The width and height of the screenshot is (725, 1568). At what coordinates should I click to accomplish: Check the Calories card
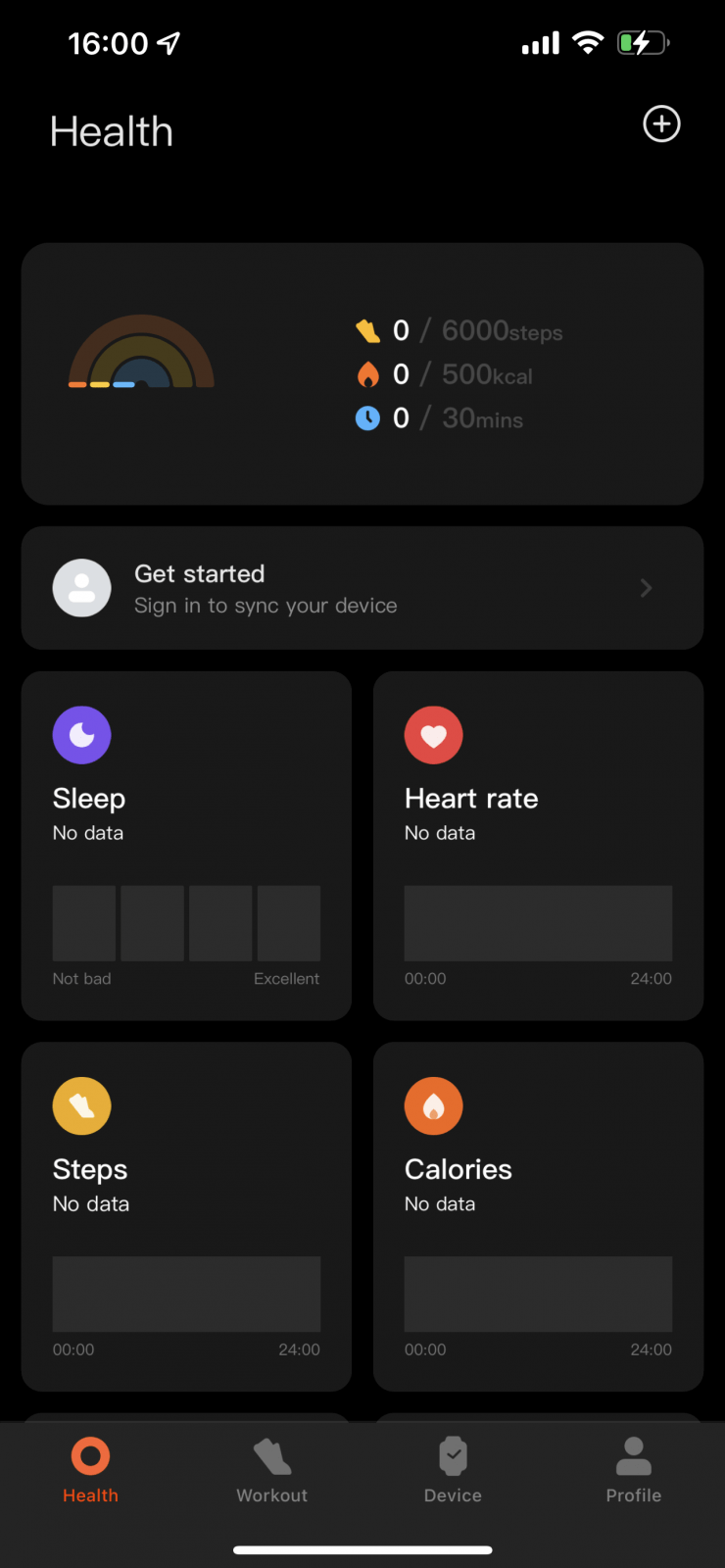pyautogui.click(x=538, y=1216)
